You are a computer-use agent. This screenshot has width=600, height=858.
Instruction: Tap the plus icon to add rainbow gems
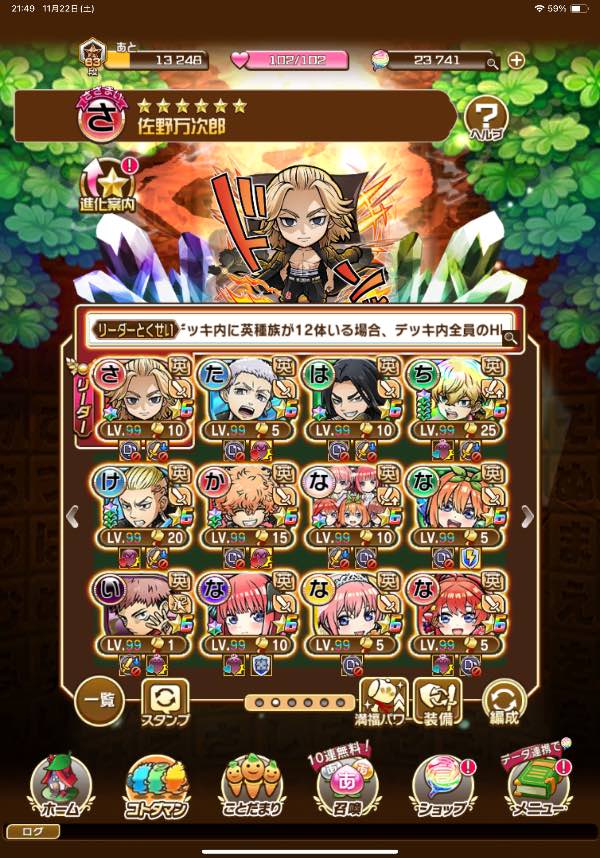516,61
